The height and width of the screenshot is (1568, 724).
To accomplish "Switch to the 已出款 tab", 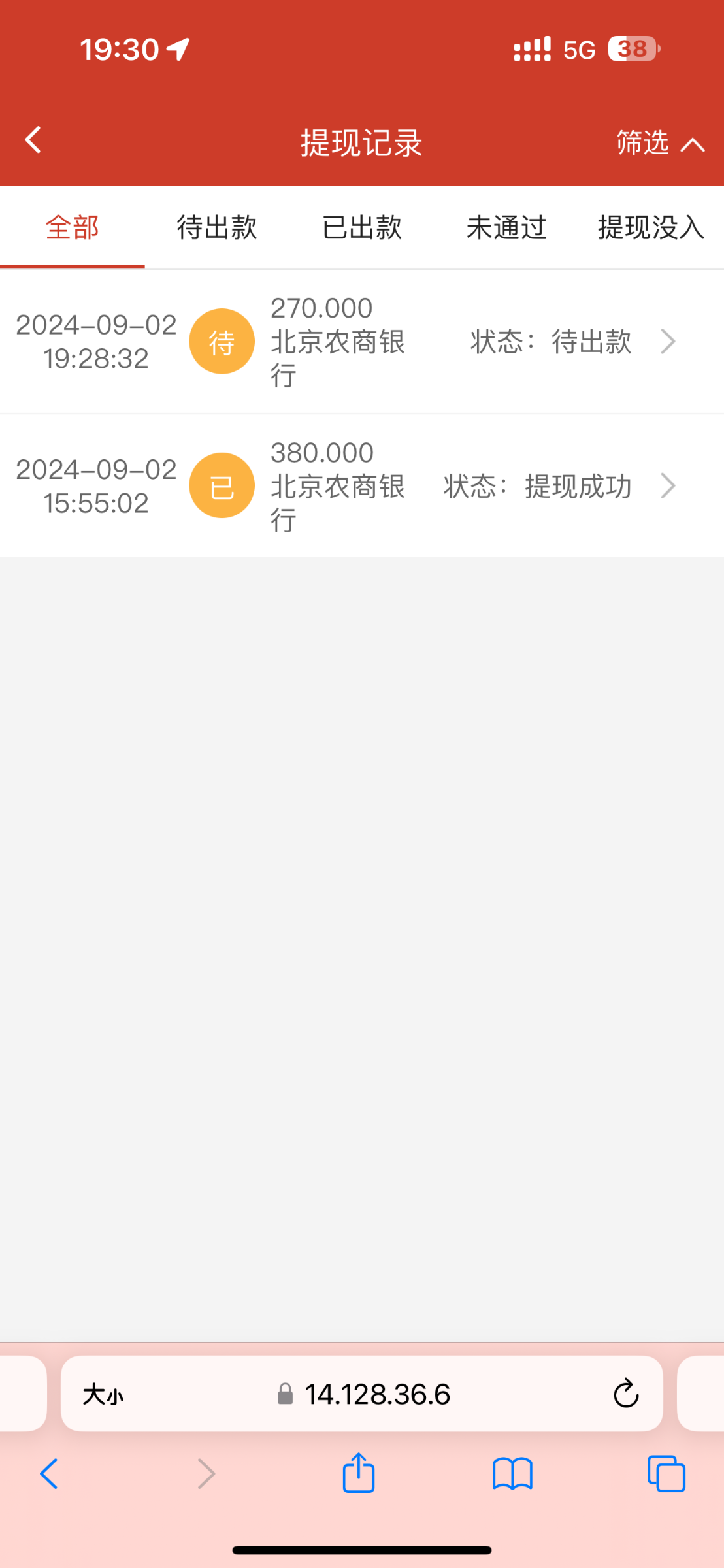I will point(362,227).
